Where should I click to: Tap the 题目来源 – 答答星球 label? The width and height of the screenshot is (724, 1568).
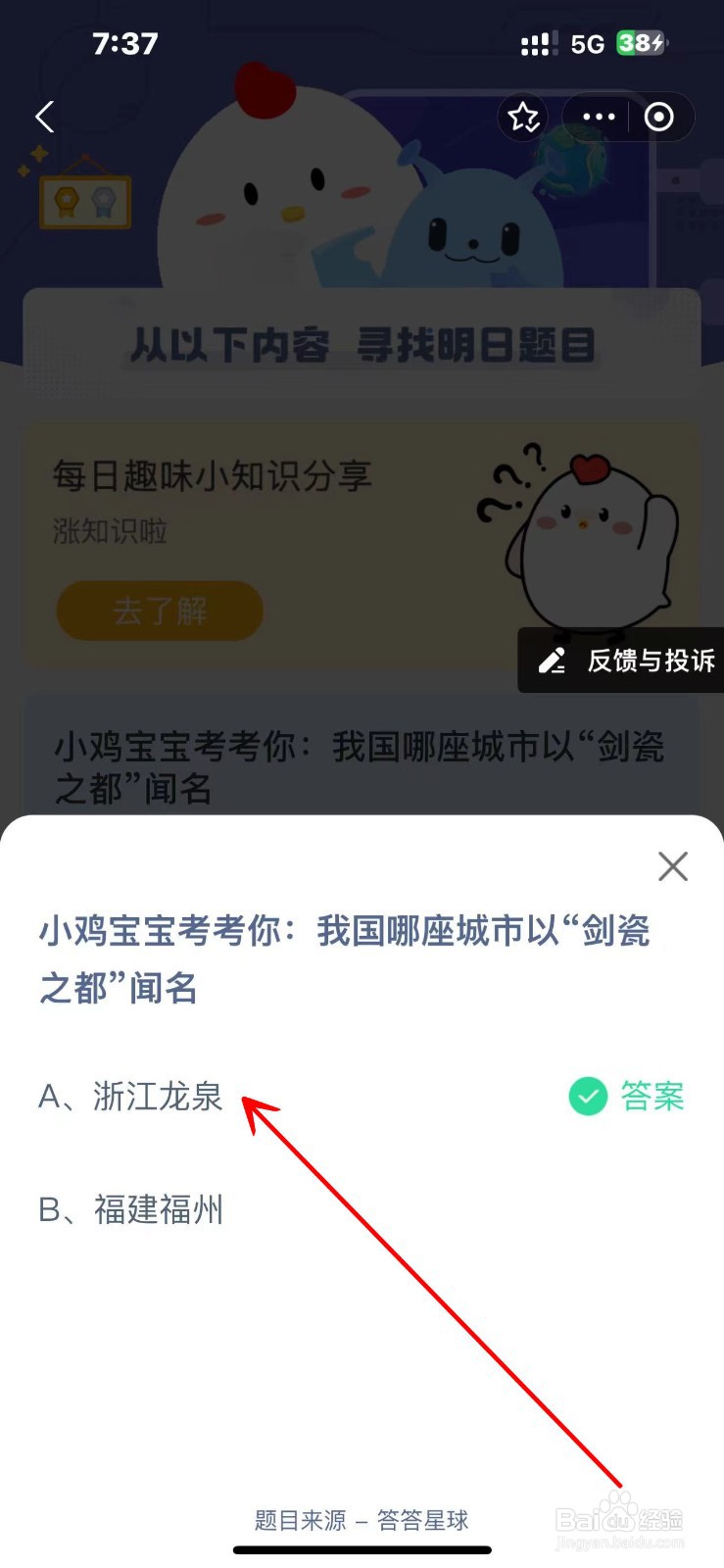tap(360, 1521)
